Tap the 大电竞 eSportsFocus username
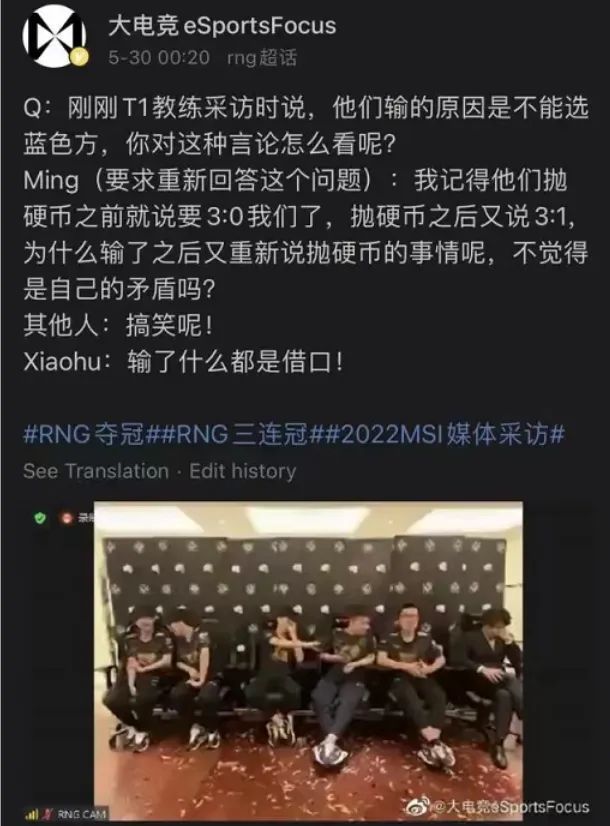Screen dimensions: 610x826 click(x=221, y=25)
